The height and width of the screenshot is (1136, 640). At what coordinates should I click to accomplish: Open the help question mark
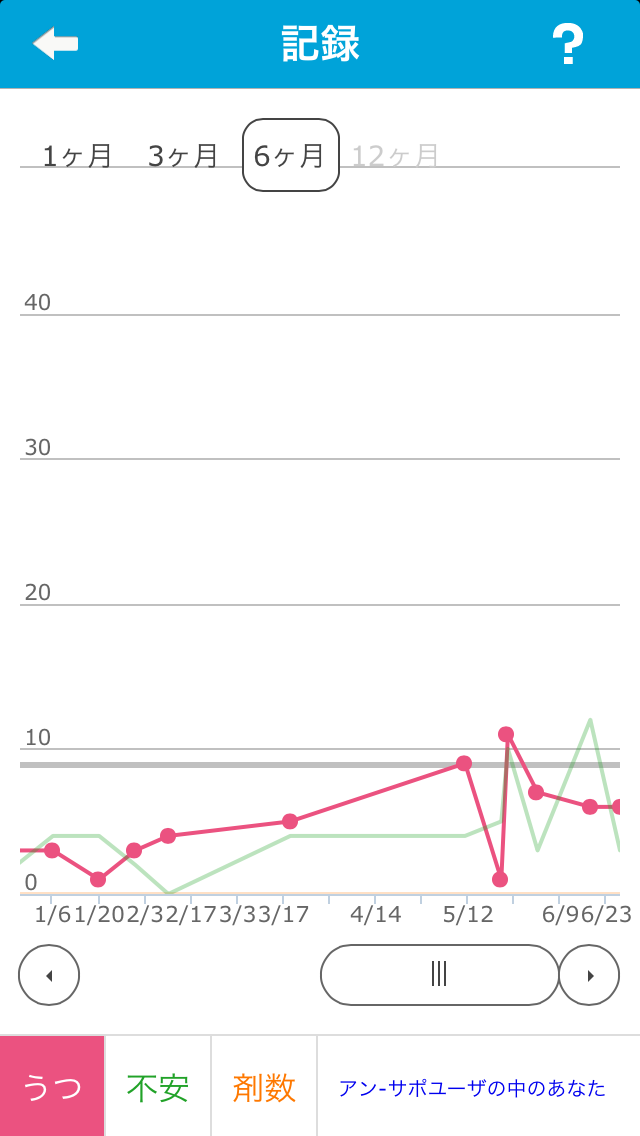pyautogui.click(x=567, y=45)
